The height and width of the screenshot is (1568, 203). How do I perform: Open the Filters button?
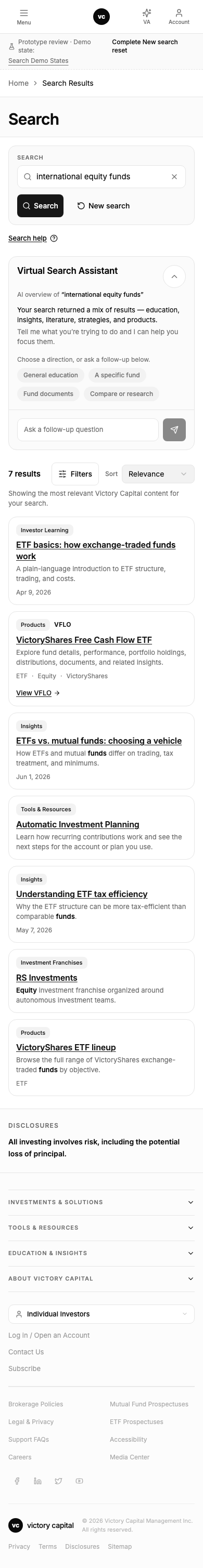(75, 473)
